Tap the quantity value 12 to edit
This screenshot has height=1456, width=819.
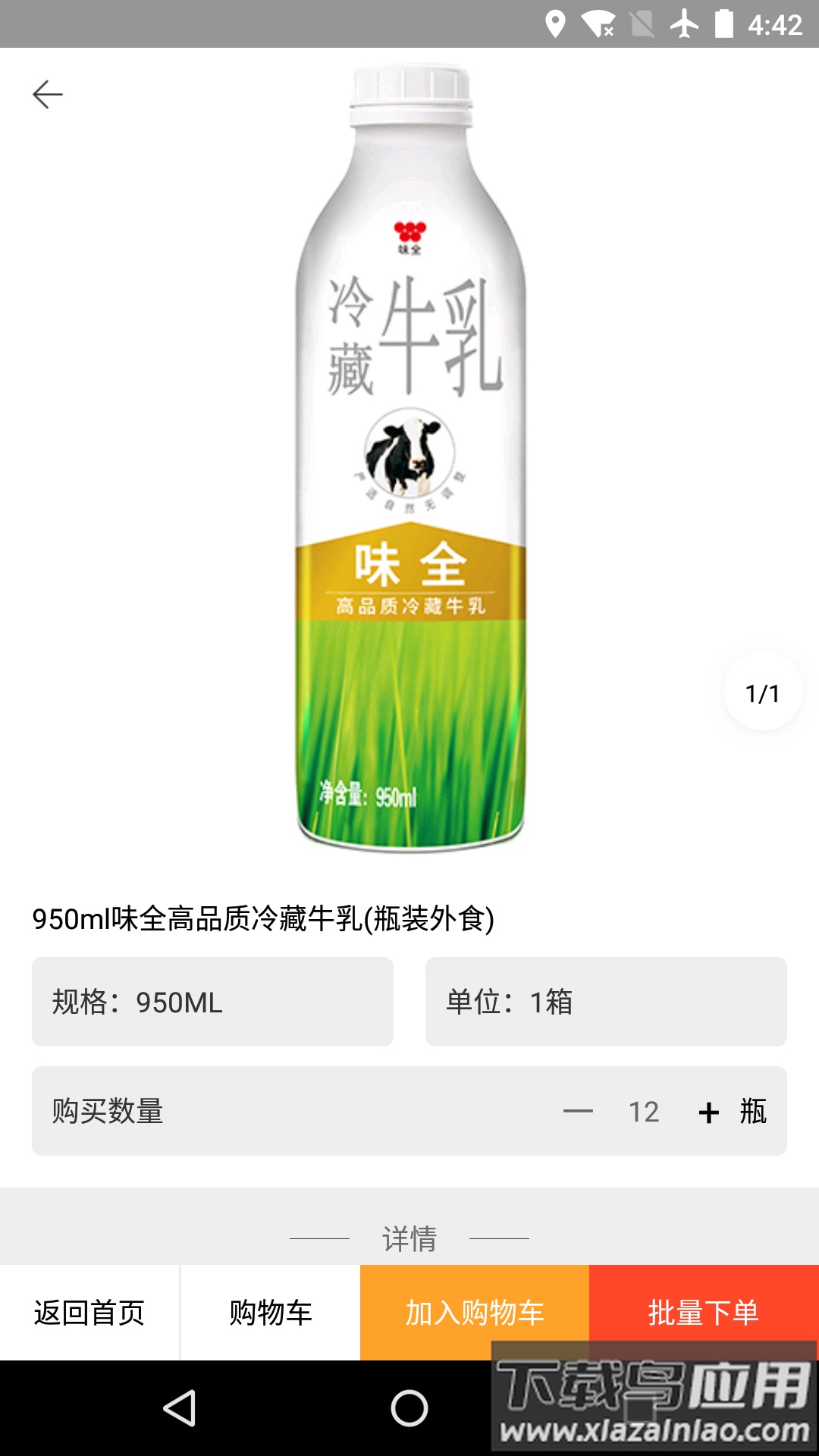pyautogui.click(x=644, y=1110)
